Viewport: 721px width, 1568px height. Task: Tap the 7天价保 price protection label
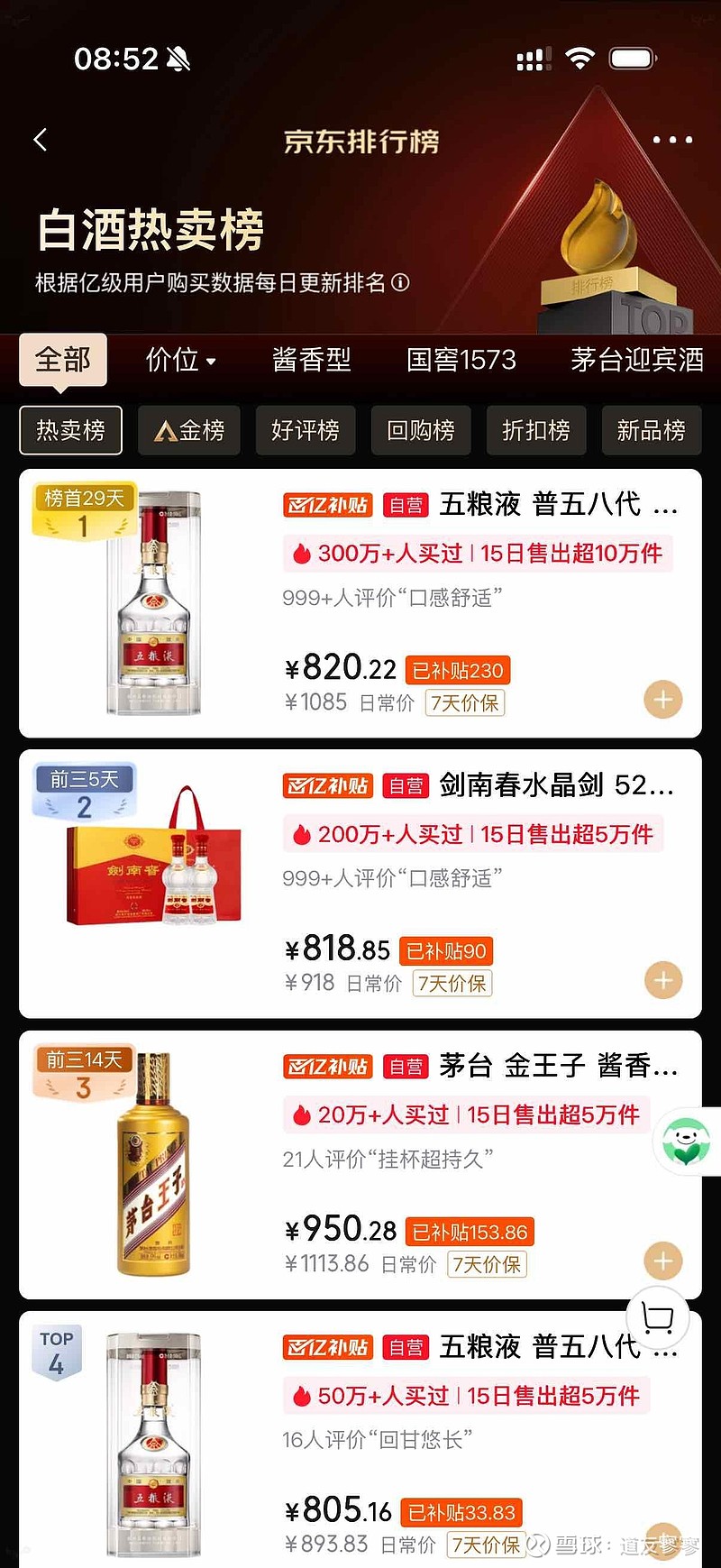point(464,702)
